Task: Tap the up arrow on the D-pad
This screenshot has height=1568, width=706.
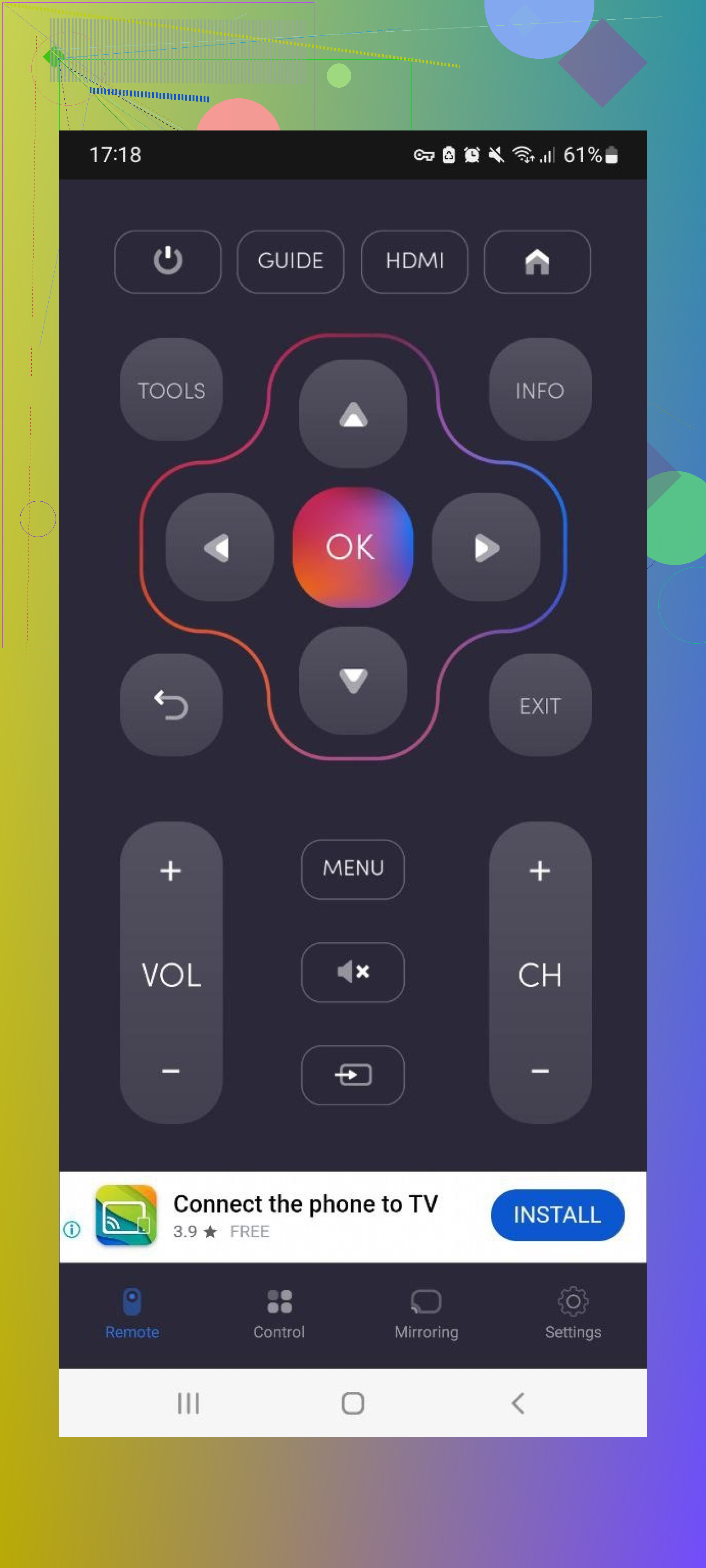Action: coord(353,414)
